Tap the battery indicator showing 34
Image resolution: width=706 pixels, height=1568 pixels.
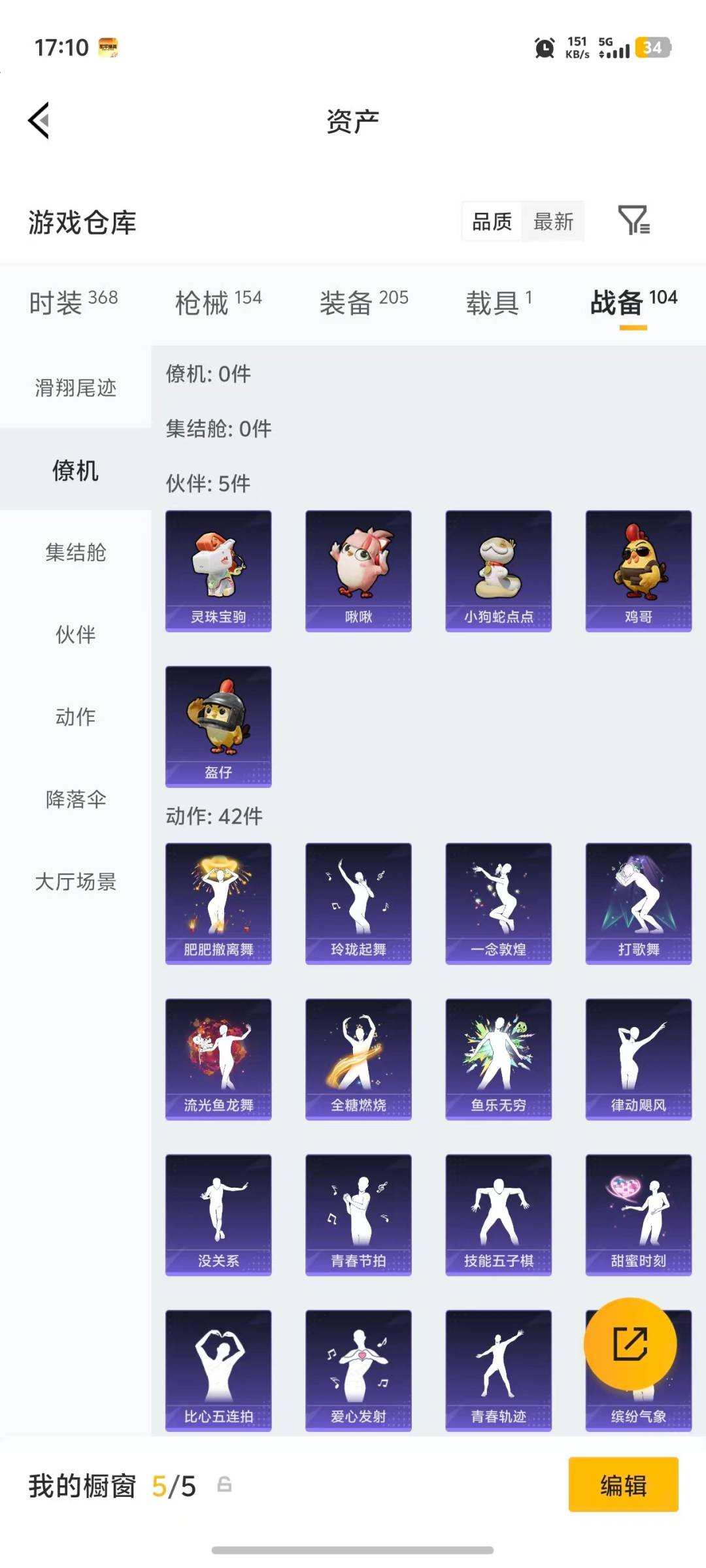(x=651, y=47)
